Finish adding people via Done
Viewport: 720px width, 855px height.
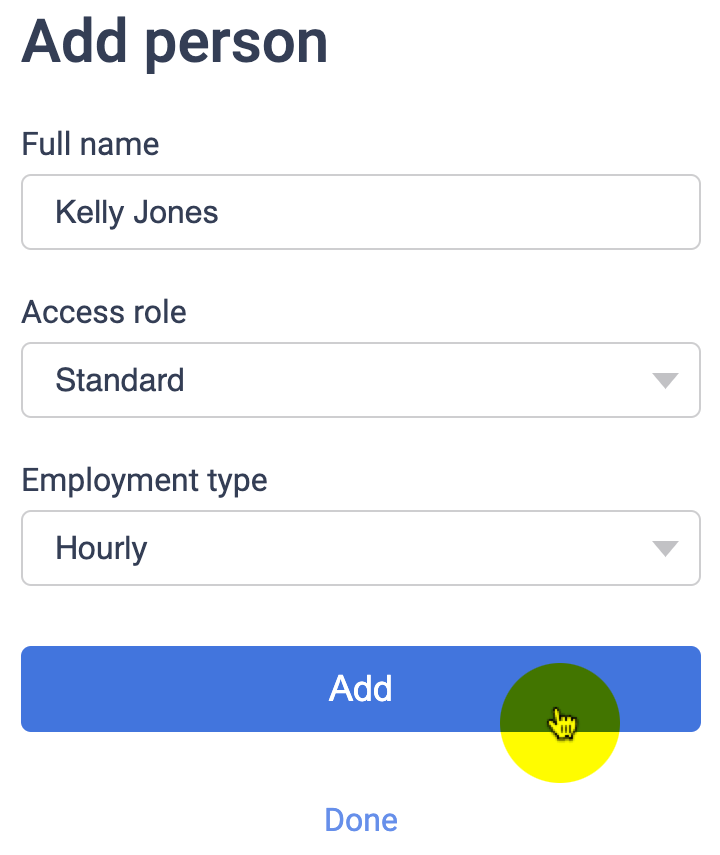point(360,819)
